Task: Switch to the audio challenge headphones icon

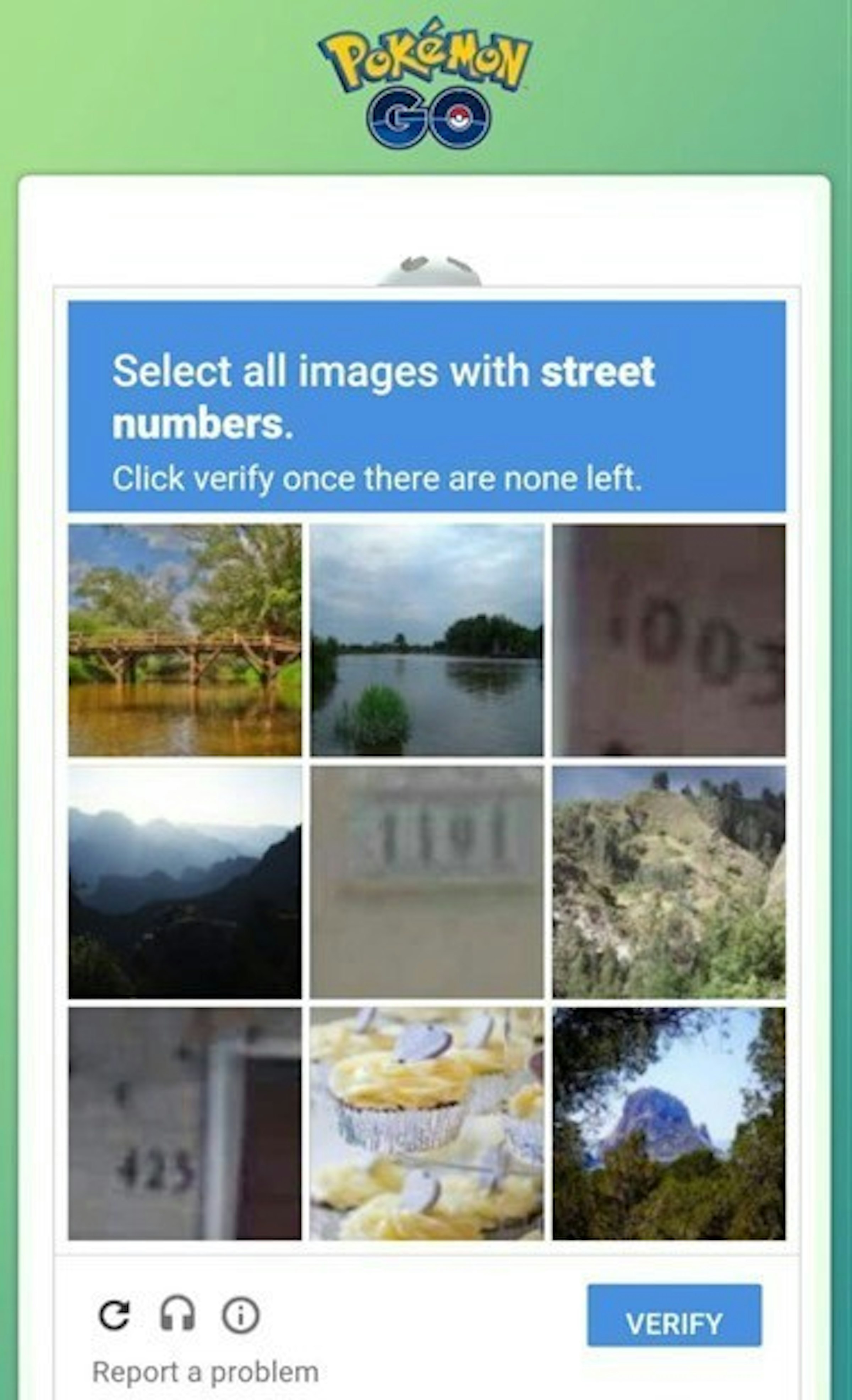Action: (178, 1315)
